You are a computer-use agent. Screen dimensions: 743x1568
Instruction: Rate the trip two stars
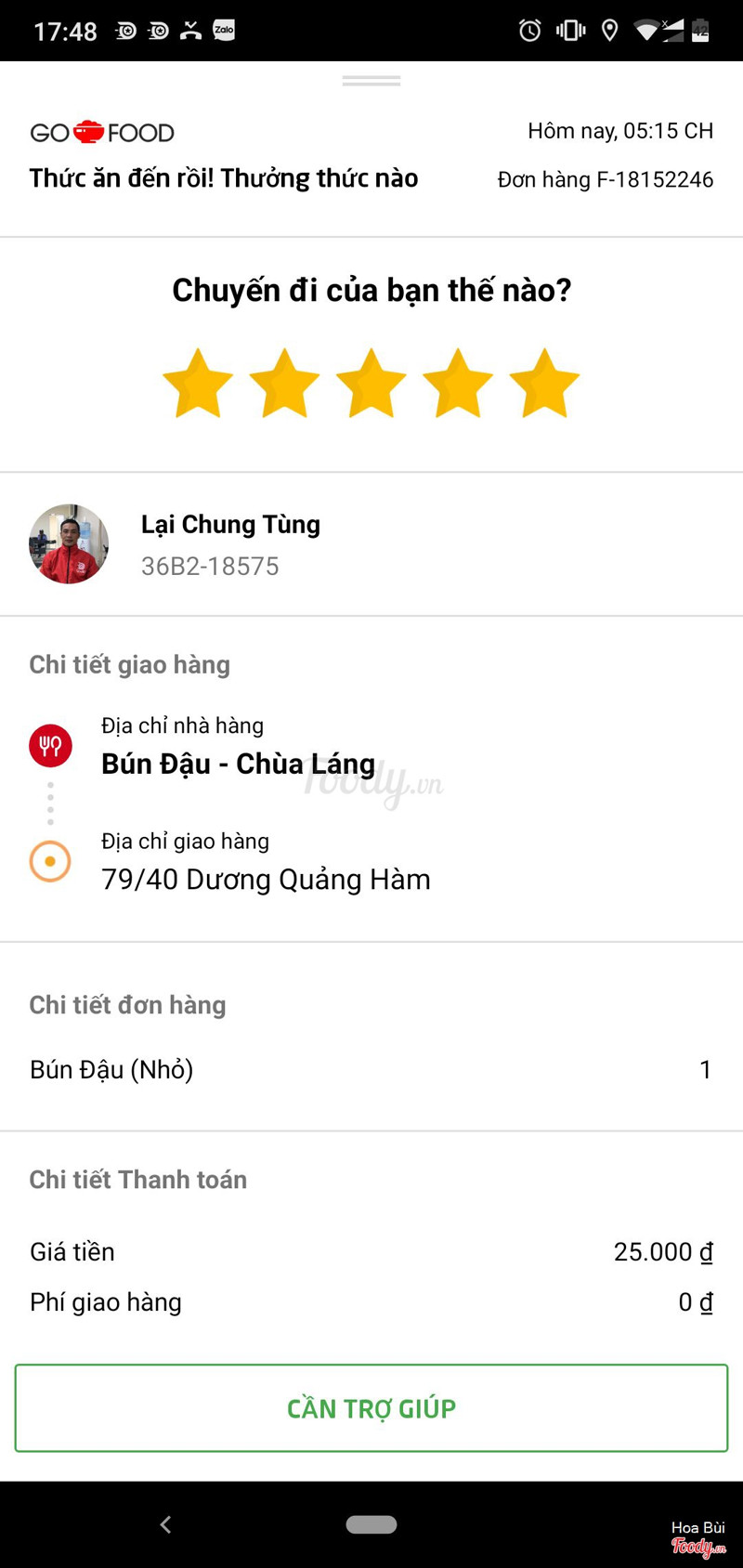click(284, 384)
